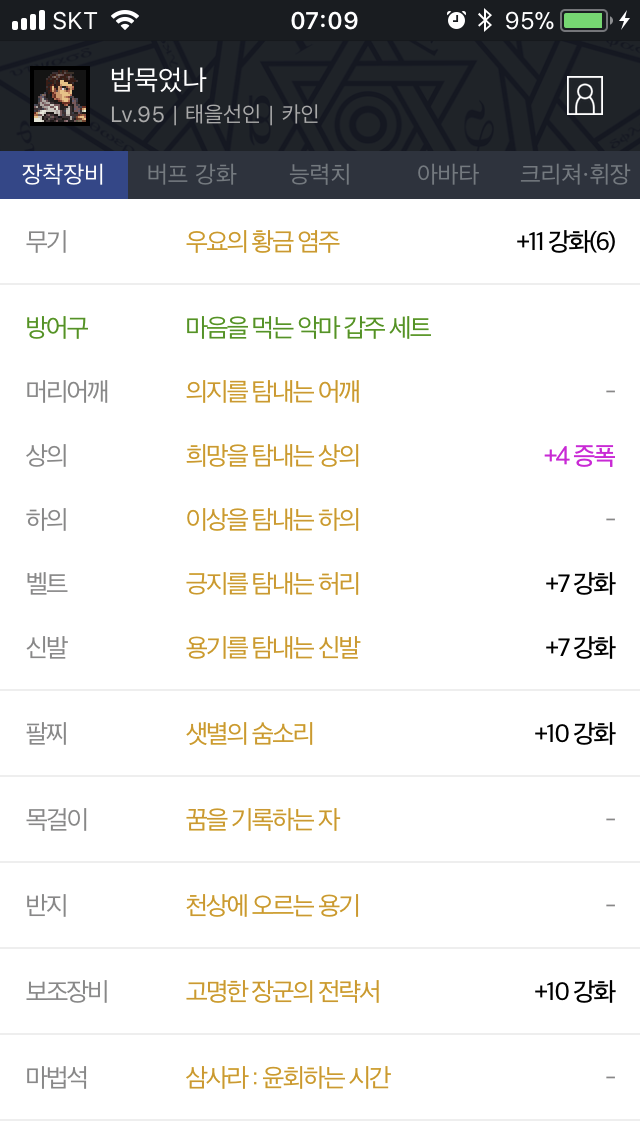
Task: Open the character profile icon
Action: (585, 96)
